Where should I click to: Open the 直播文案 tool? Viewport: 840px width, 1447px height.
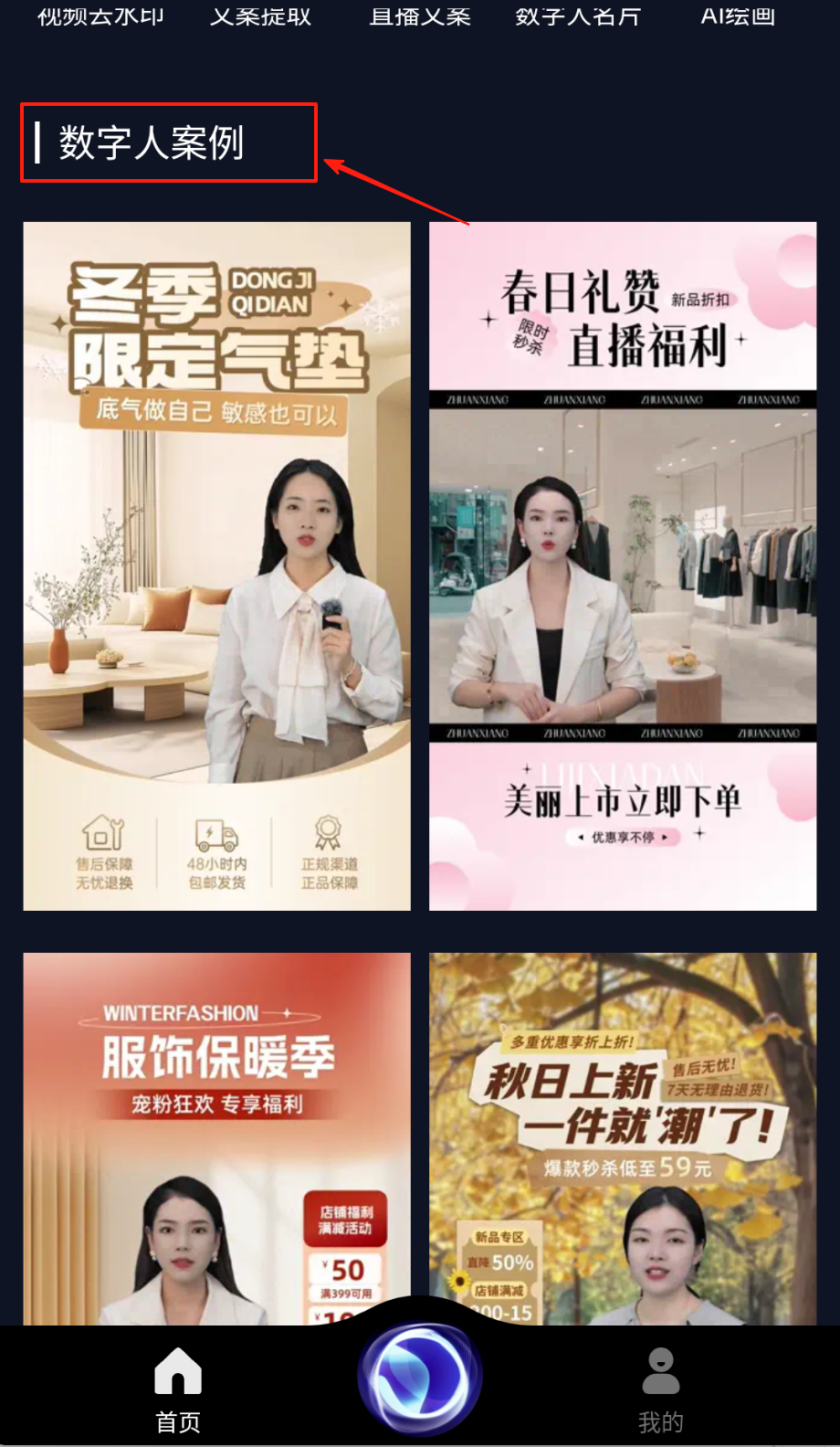tap(419, 16)
